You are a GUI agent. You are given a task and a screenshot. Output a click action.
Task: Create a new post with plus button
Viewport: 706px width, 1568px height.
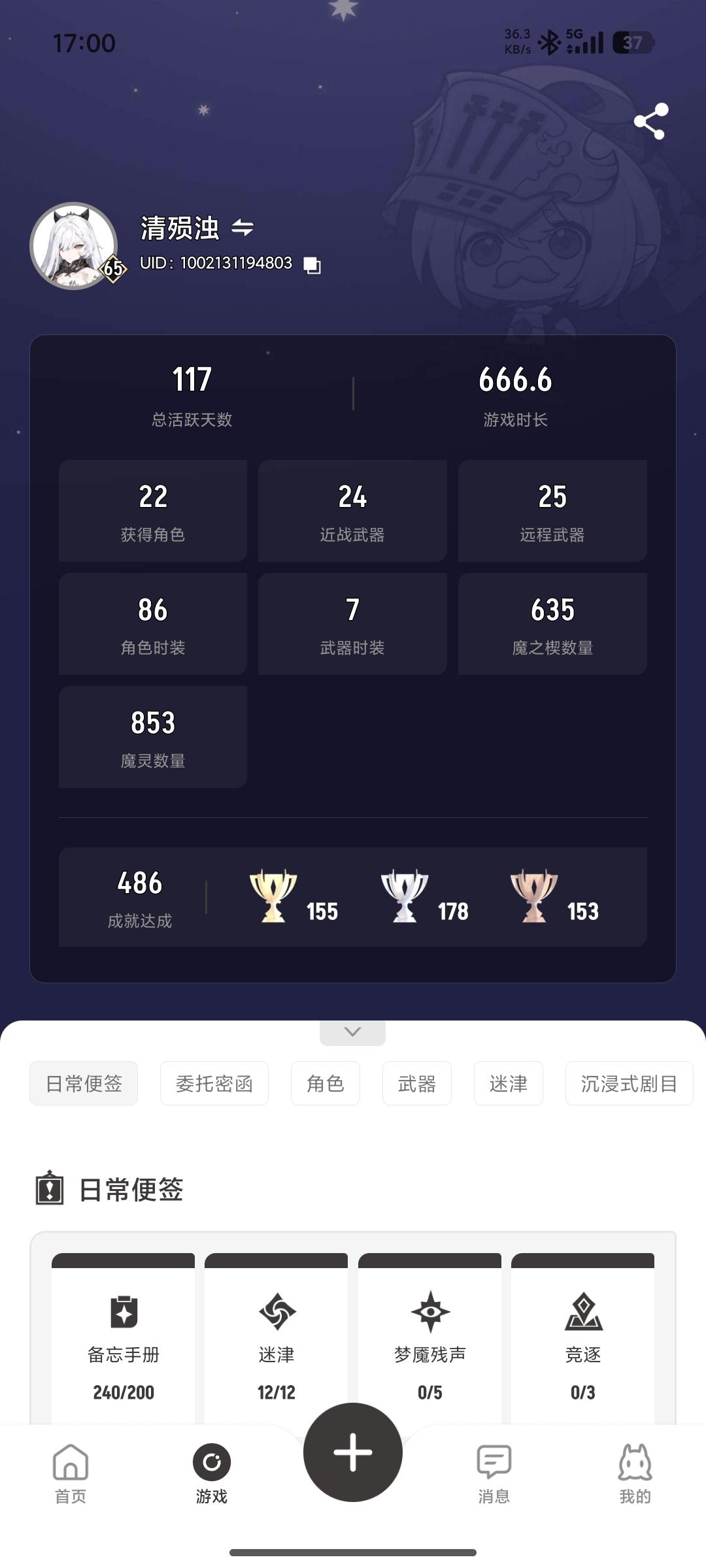pyautogui.click(x=353, y=1452)
